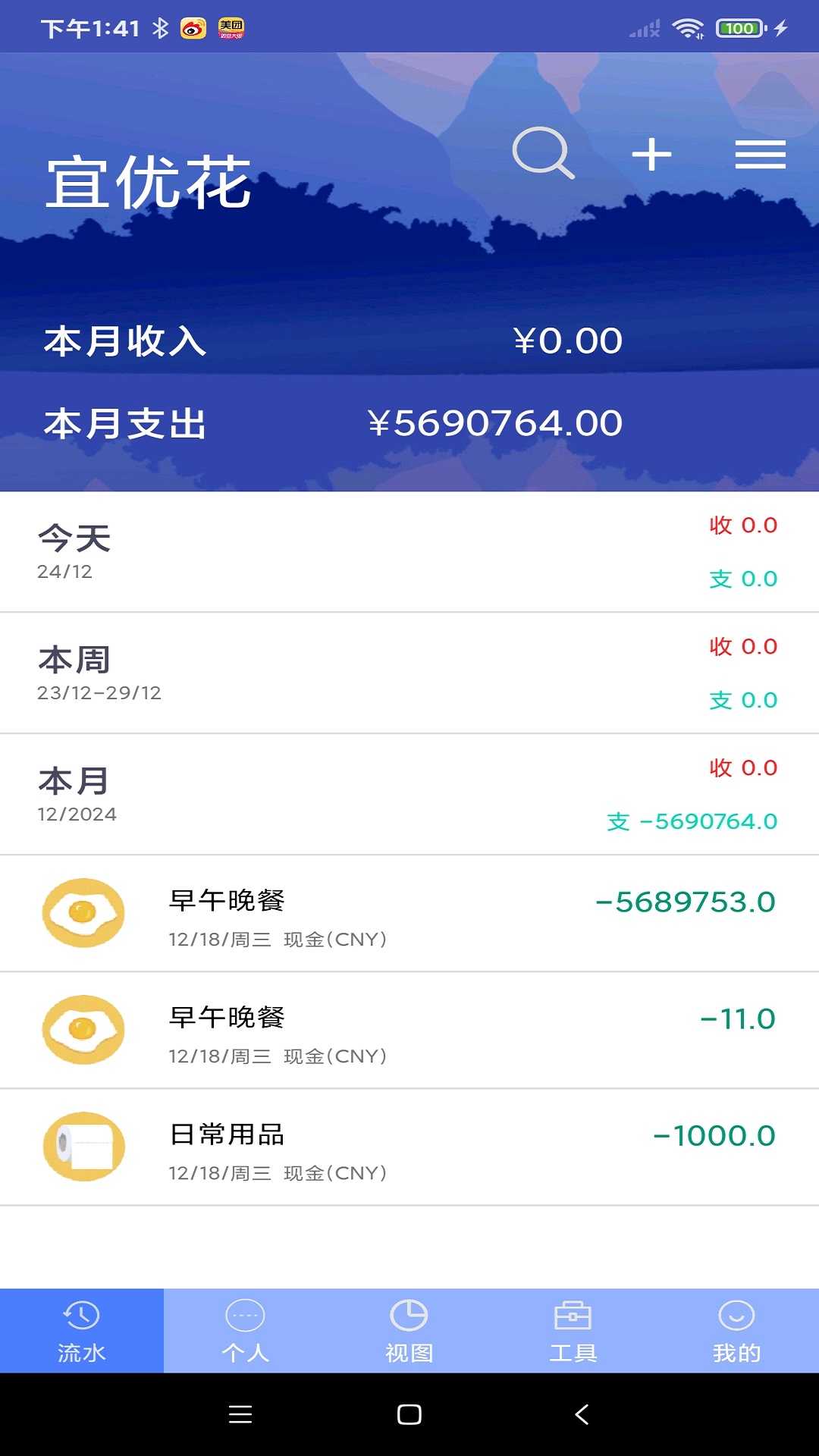This screenshot has width=819, height=1456.
Task: Switch to the 工具 tab
Action: tap(573, 1331)
